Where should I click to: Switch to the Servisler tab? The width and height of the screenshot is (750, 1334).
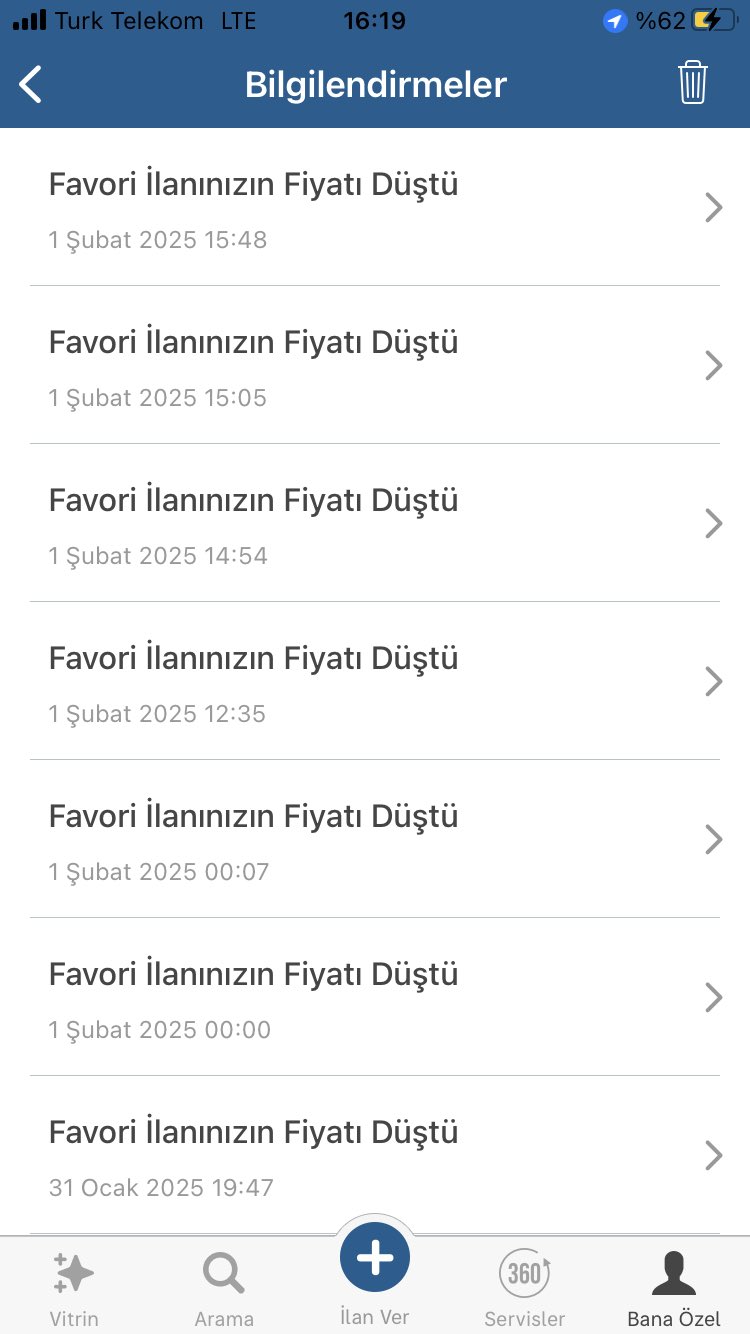pos(525,1288)
